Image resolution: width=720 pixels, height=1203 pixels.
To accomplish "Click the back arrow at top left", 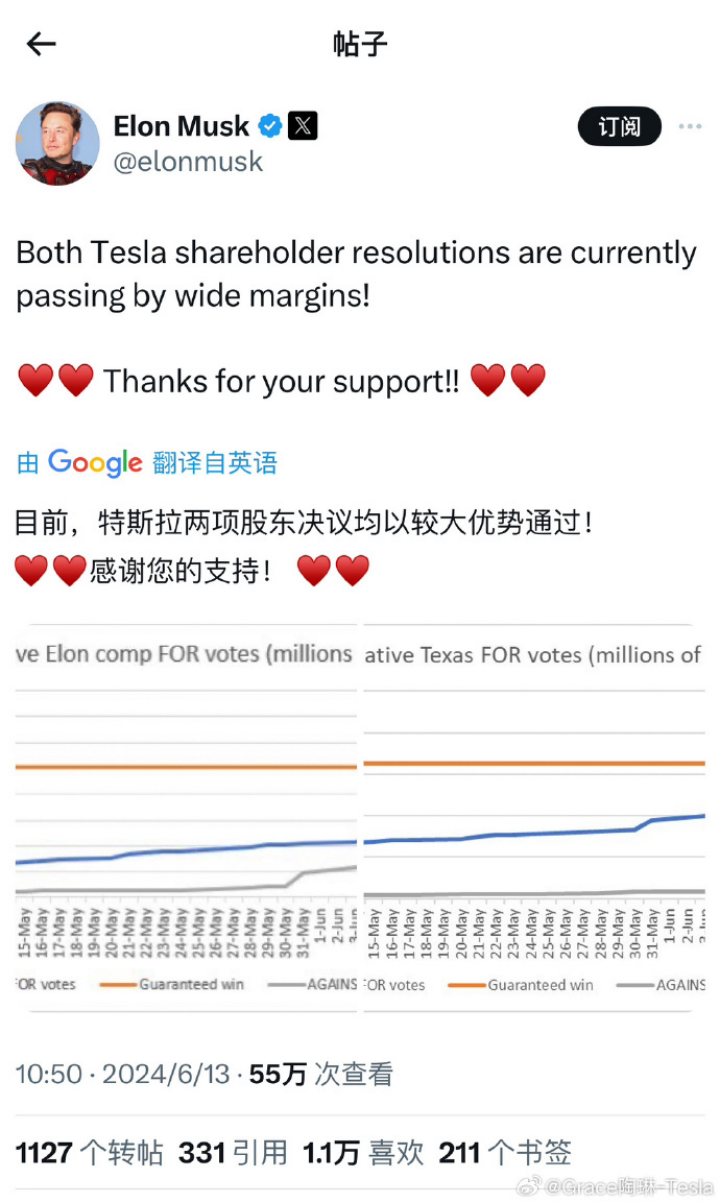I will coord(40,44).
